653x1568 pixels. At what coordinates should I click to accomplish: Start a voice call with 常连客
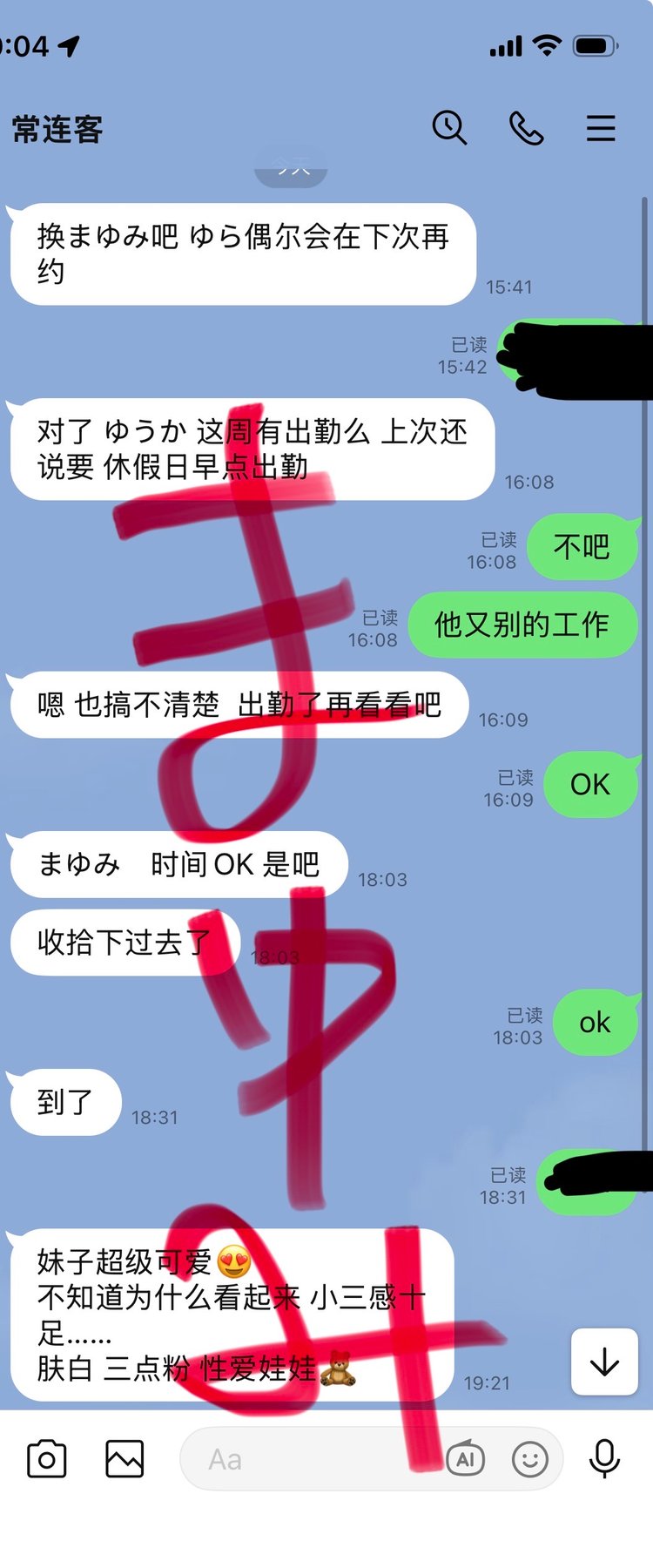[526, 128]
